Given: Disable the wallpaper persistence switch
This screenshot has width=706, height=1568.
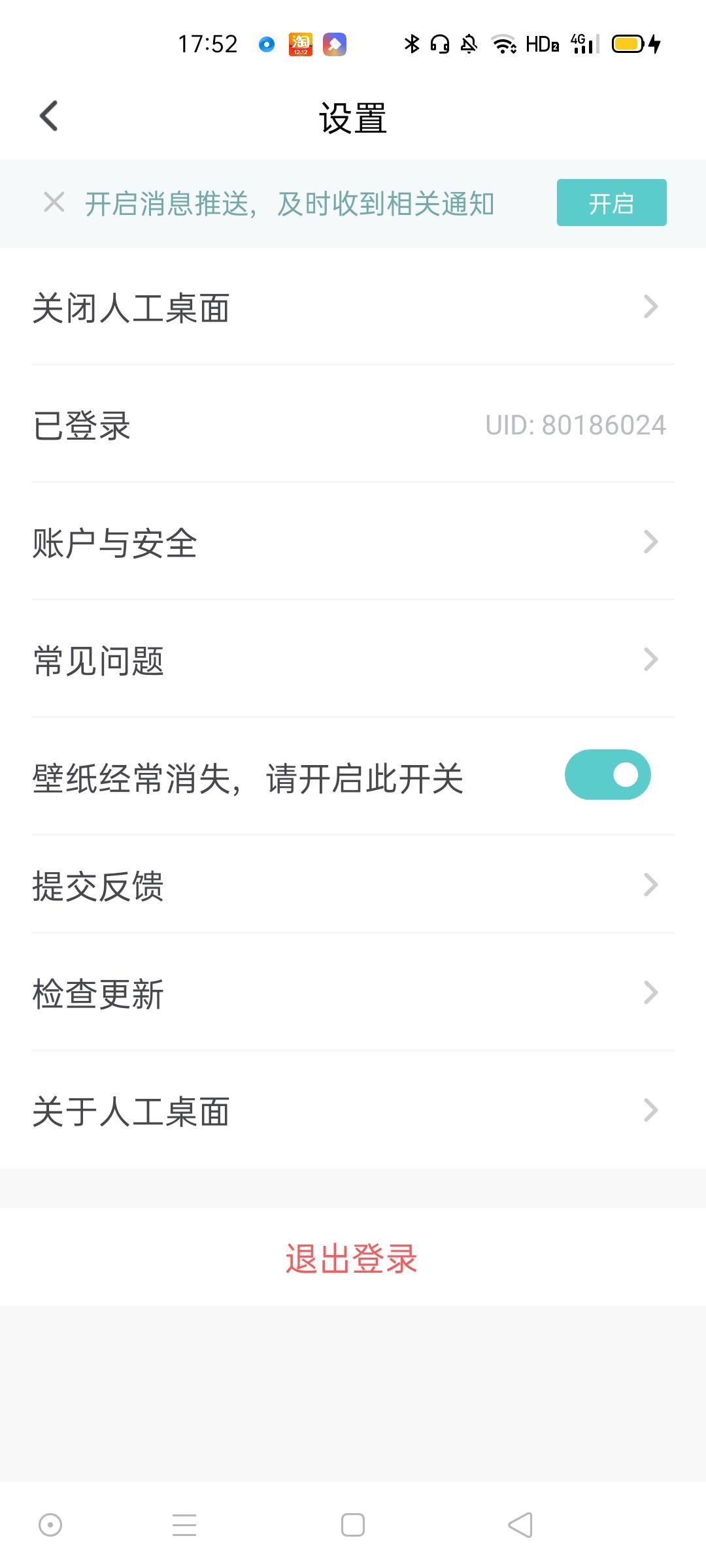Looking at the screenshot, I should [x=607, y=774].
